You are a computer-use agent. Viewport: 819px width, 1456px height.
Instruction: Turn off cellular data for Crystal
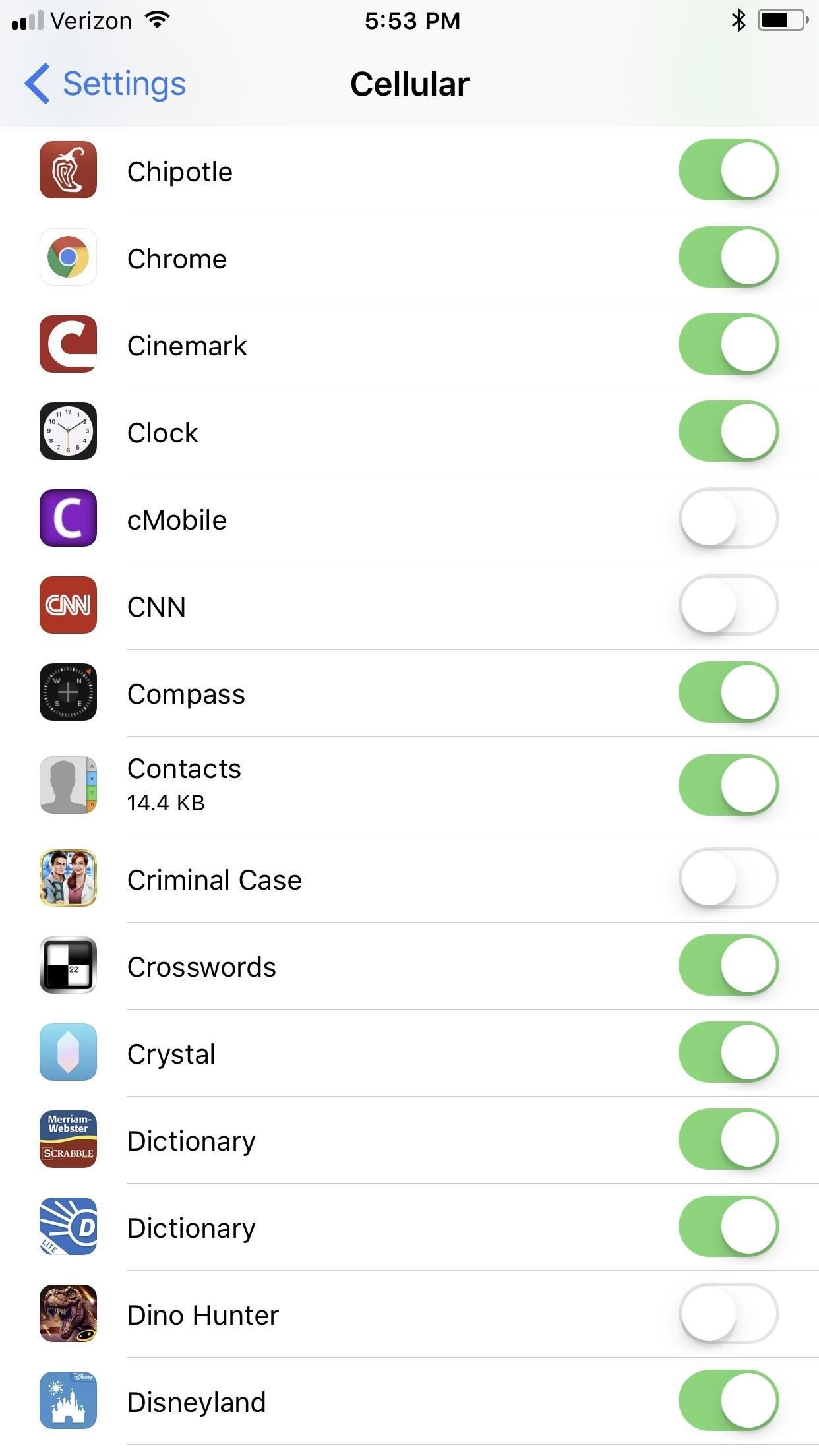tap(728, 1053)
